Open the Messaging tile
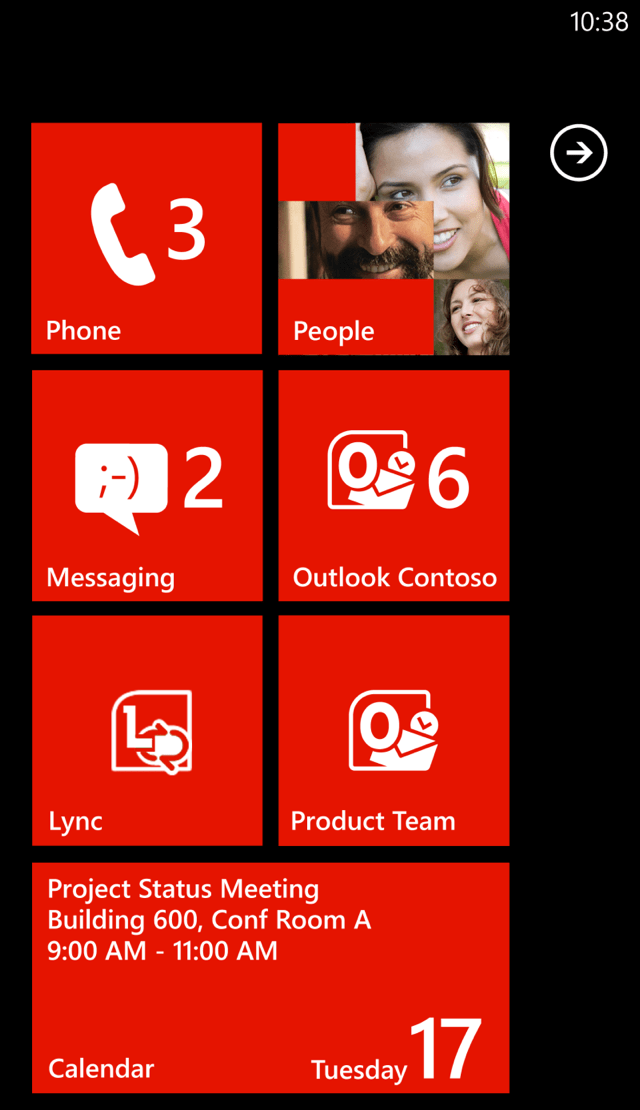 [147, 485]
